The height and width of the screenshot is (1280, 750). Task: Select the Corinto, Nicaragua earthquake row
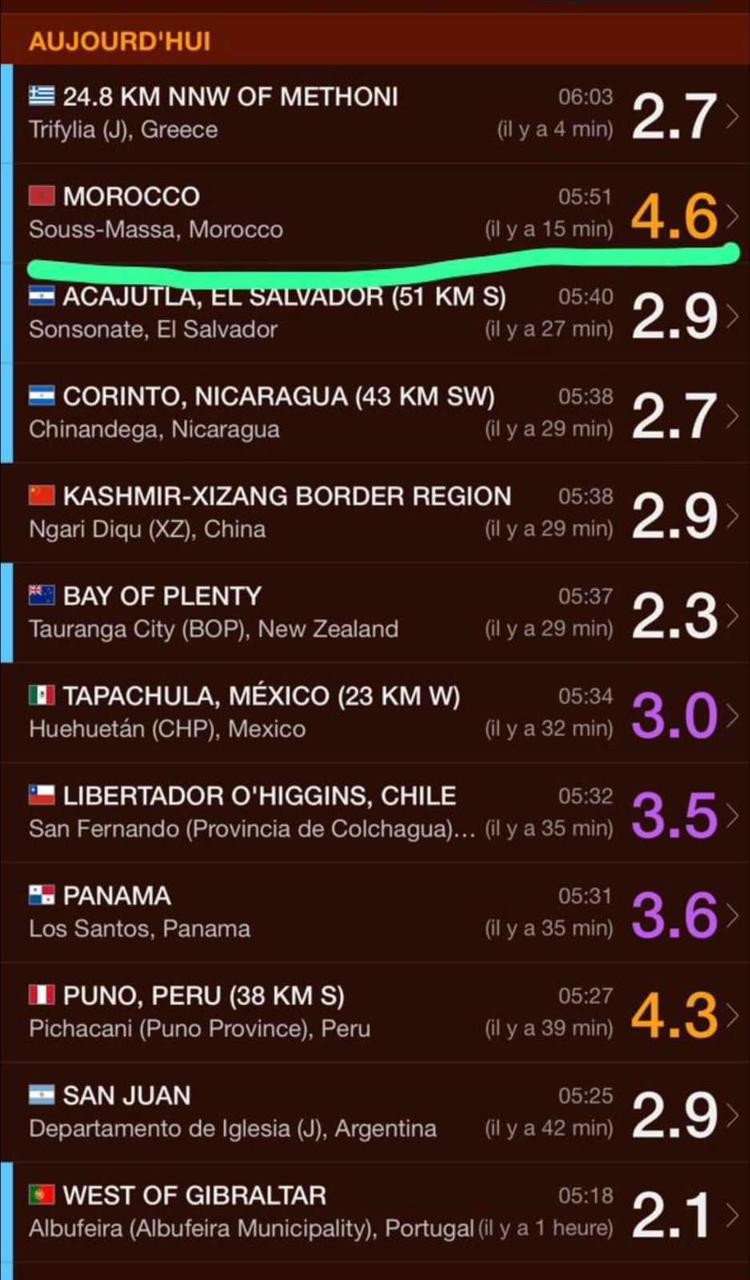coord(375,413)
